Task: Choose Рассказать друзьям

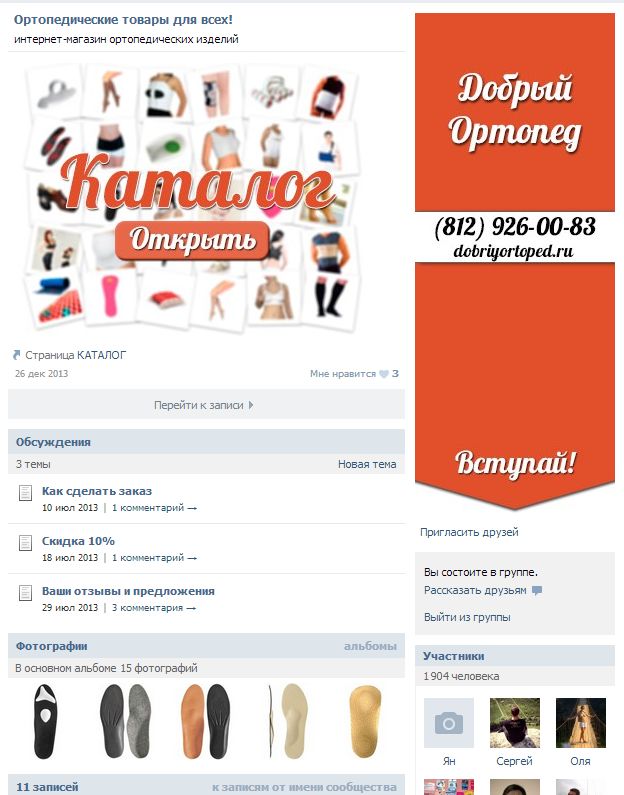Action: tap(475, 591)
